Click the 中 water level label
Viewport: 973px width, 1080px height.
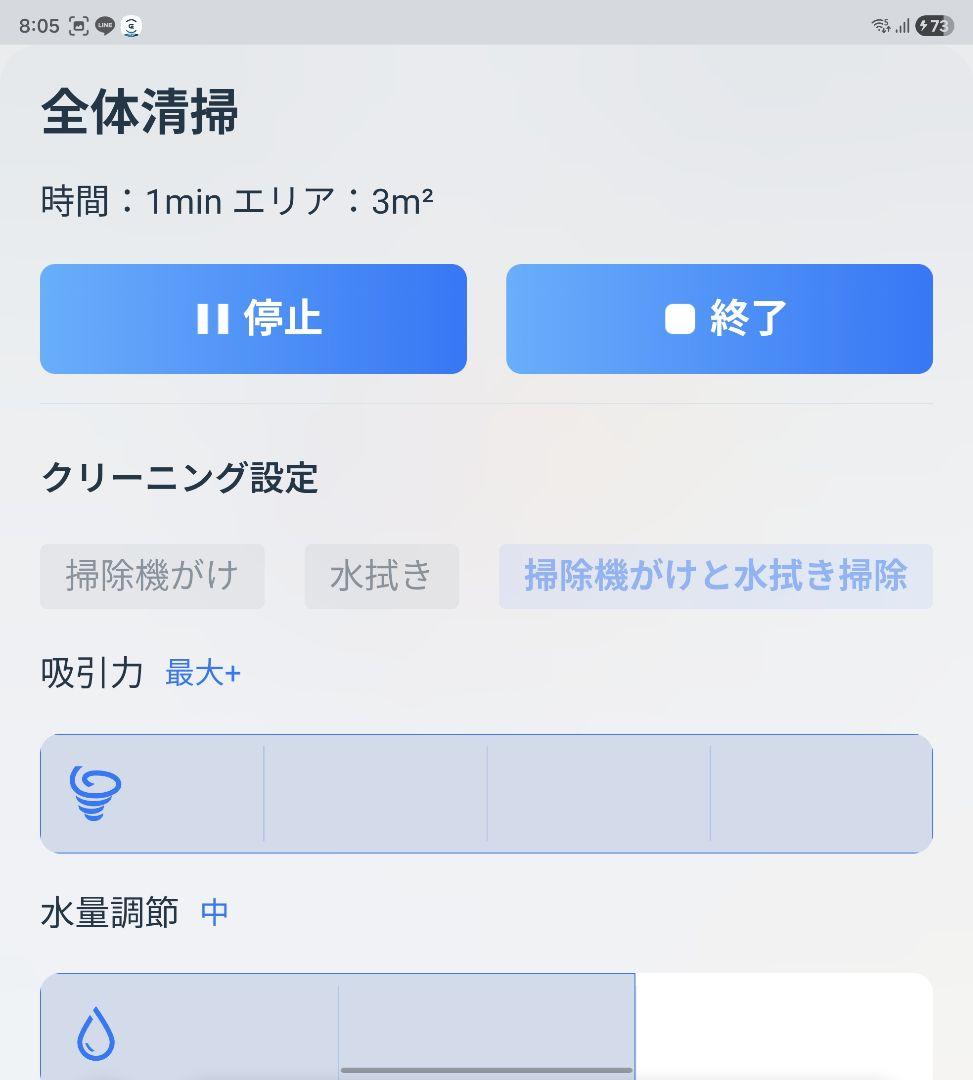(213, 912)
